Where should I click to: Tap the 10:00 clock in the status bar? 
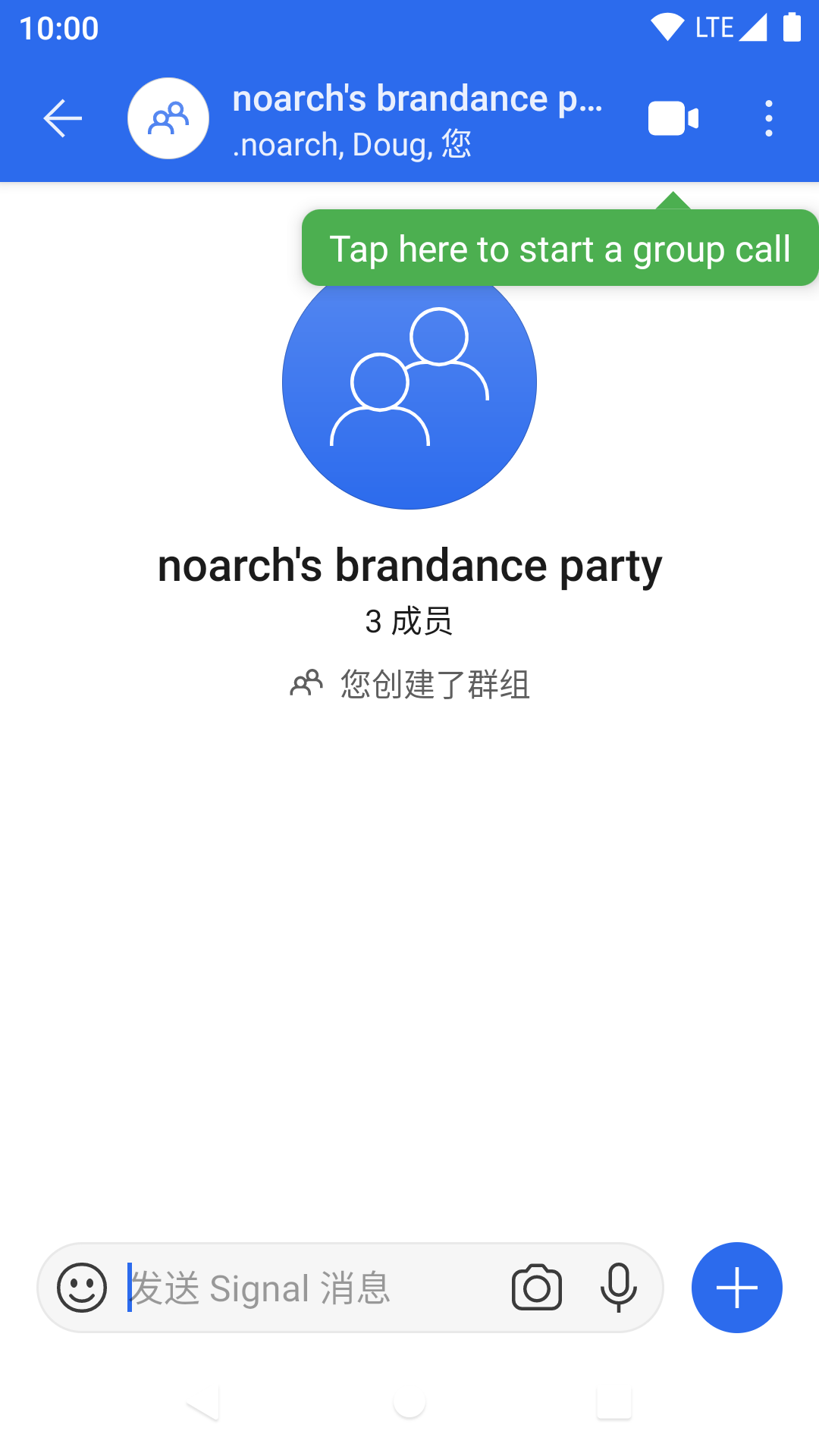pos(58,28)
